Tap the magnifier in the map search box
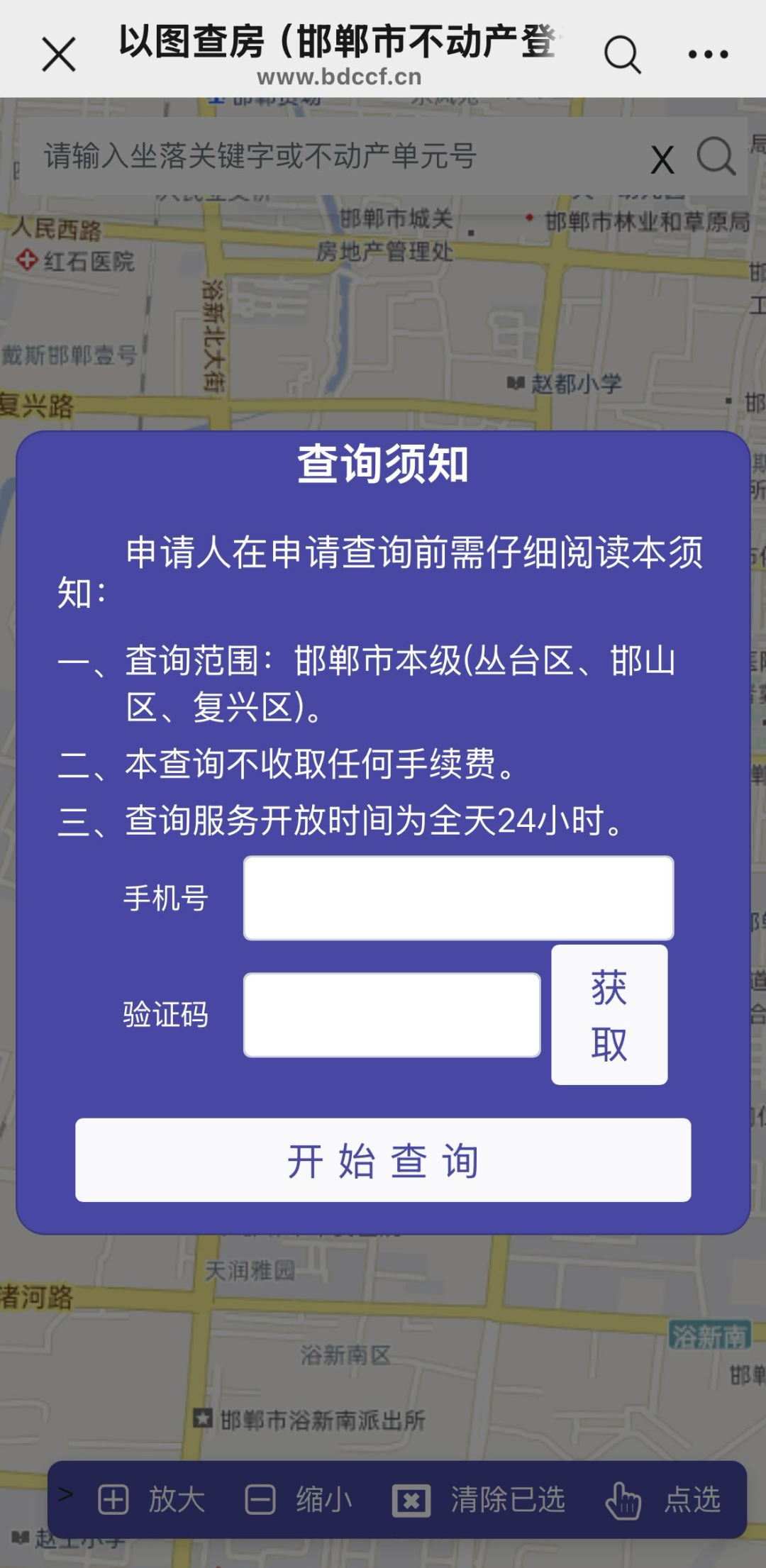This screenshot has width=766, height=1568. click(716, 157)
